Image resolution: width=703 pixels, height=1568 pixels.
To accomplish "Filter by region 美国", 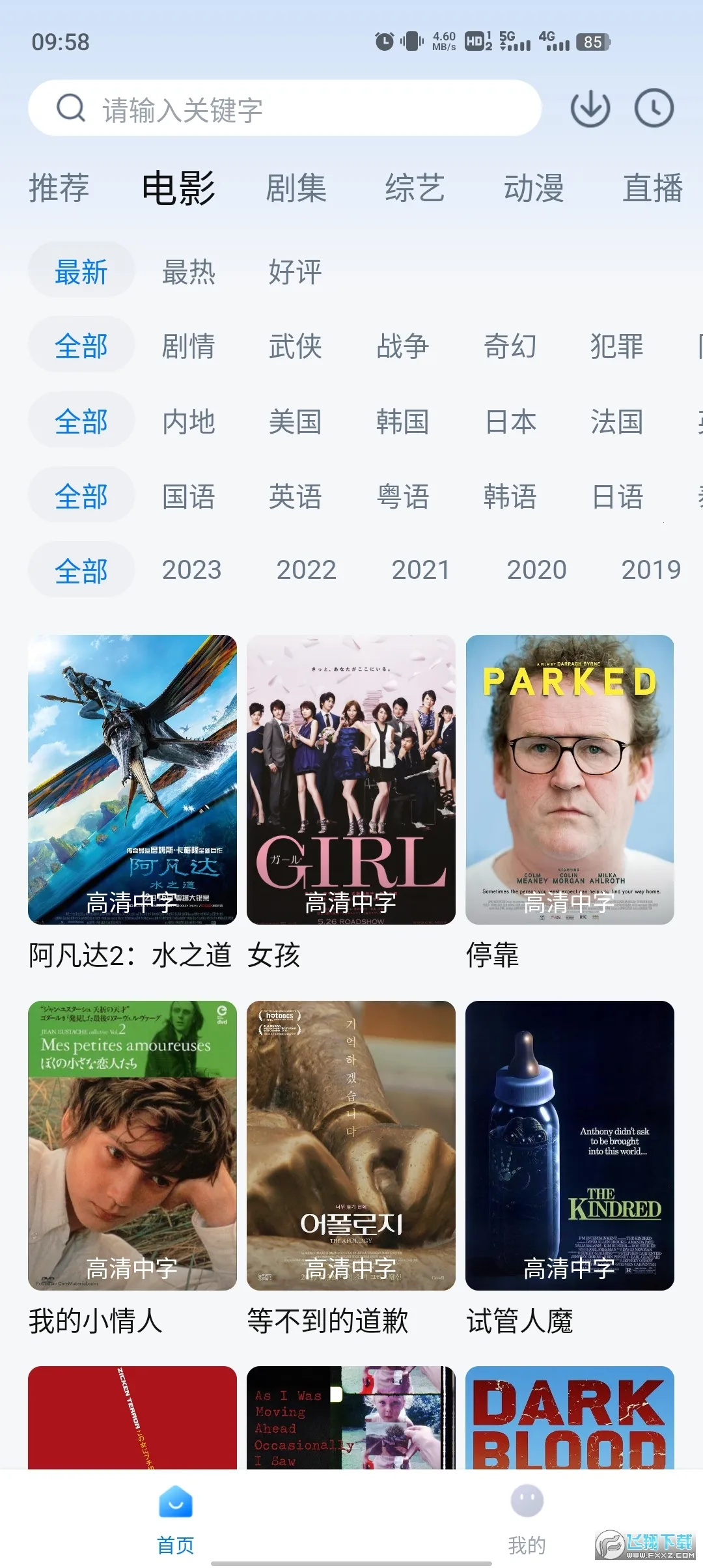I will [296, 421].
